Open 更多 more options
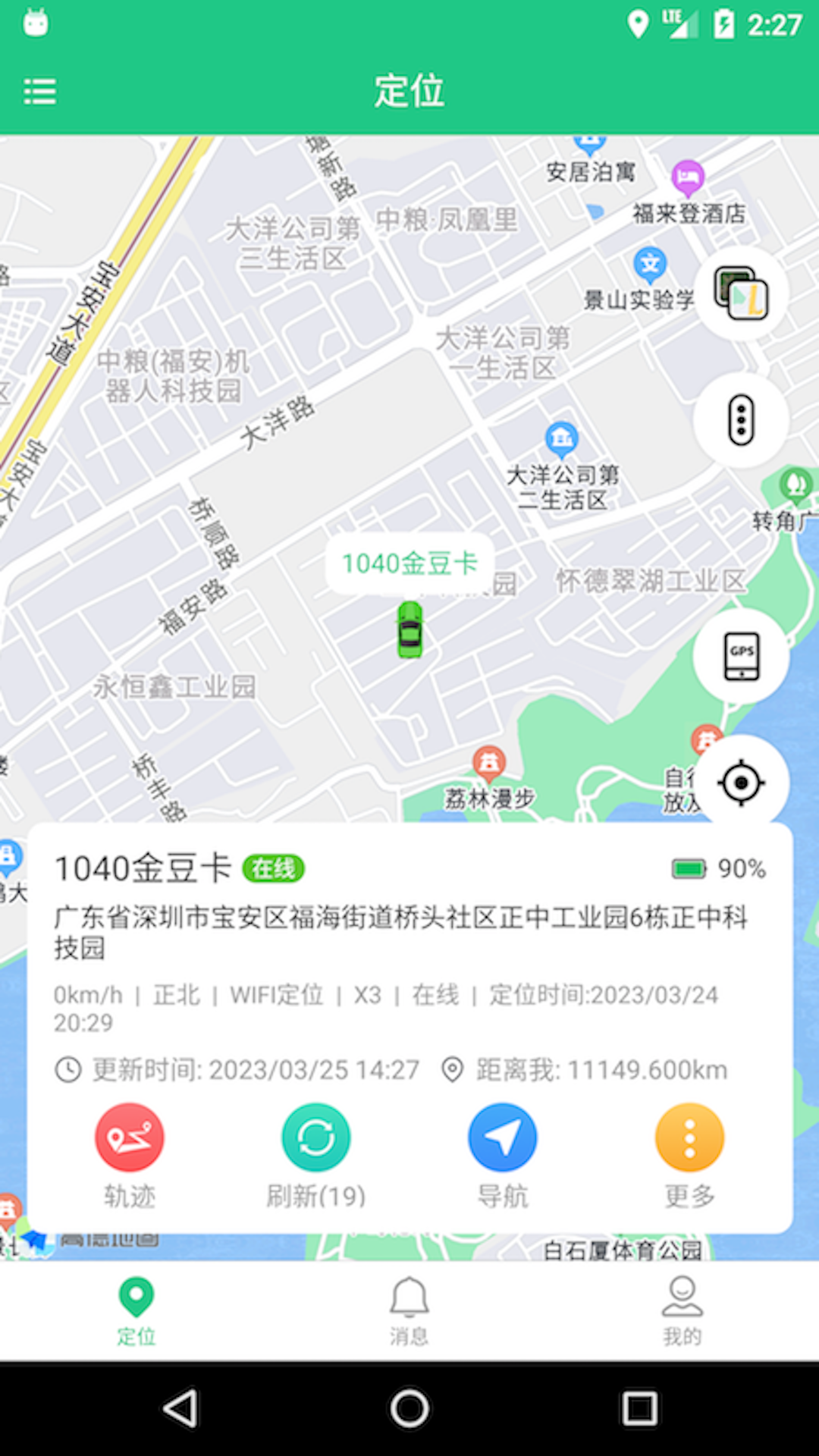Image resolution: width=819 pixels, height=1456 pixels. point(689,1137)
